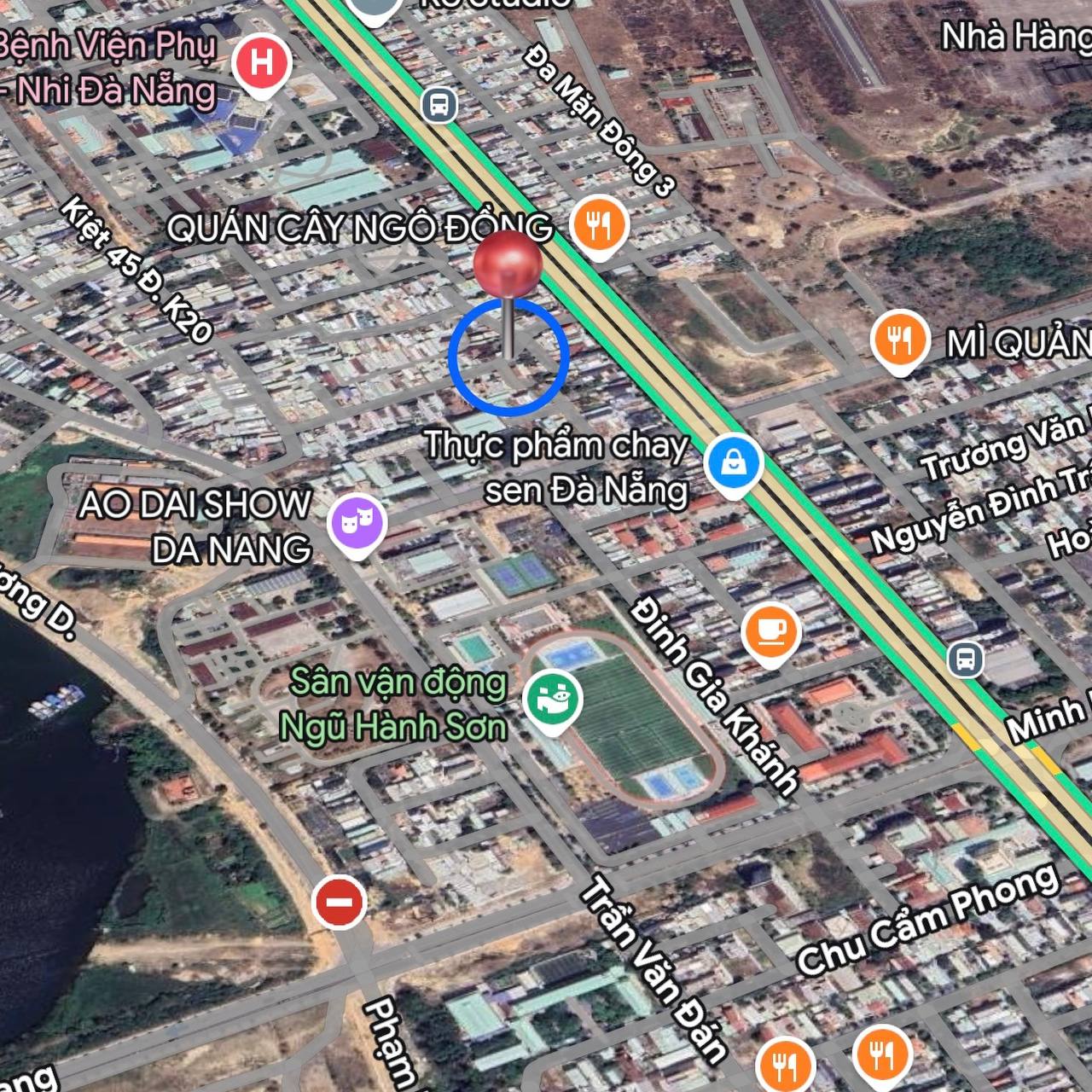Select the bus stop beside Đa Mặn Đông 3
1092x1092 pixels.
pos(439,105)
